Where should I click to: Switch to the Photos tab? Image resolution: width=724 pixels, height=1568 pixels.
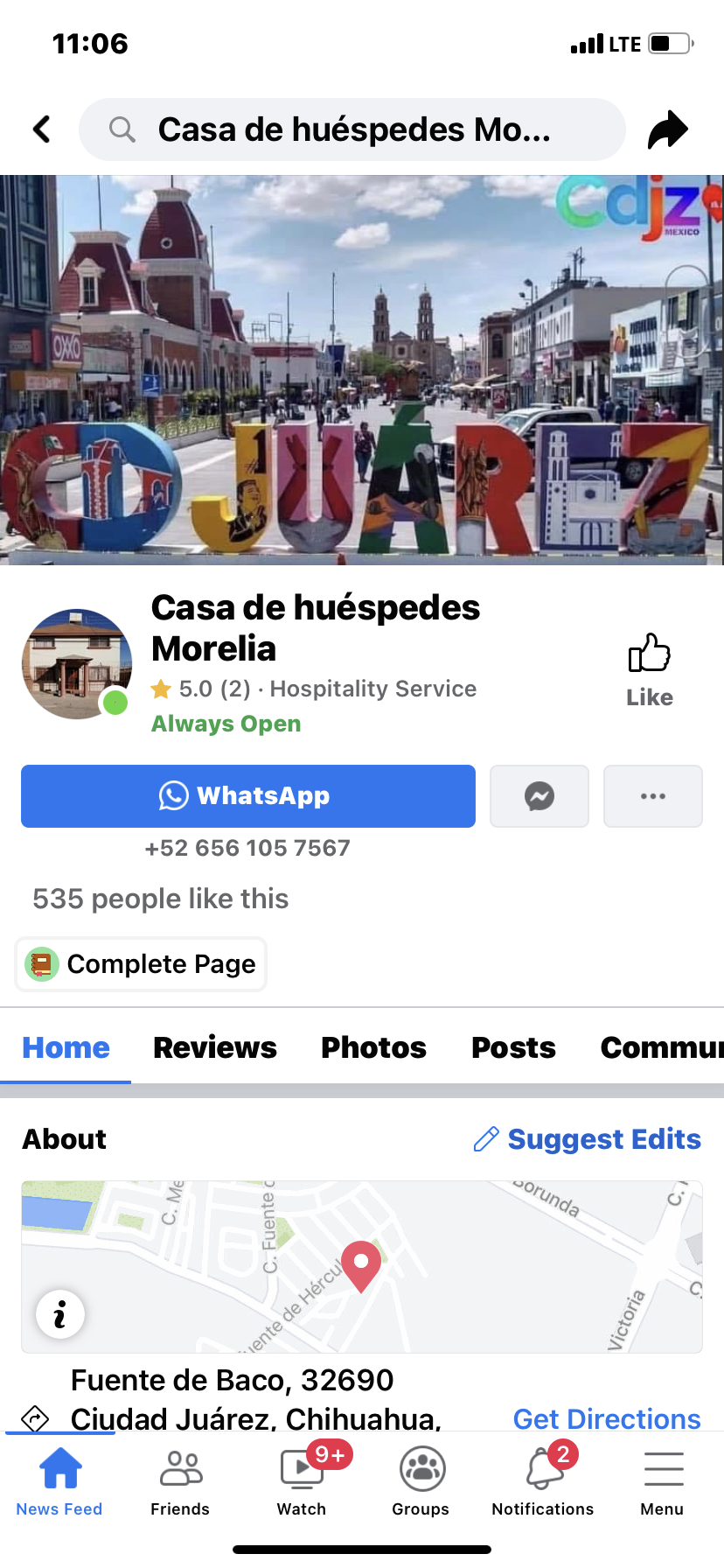tap(373, 1047)
